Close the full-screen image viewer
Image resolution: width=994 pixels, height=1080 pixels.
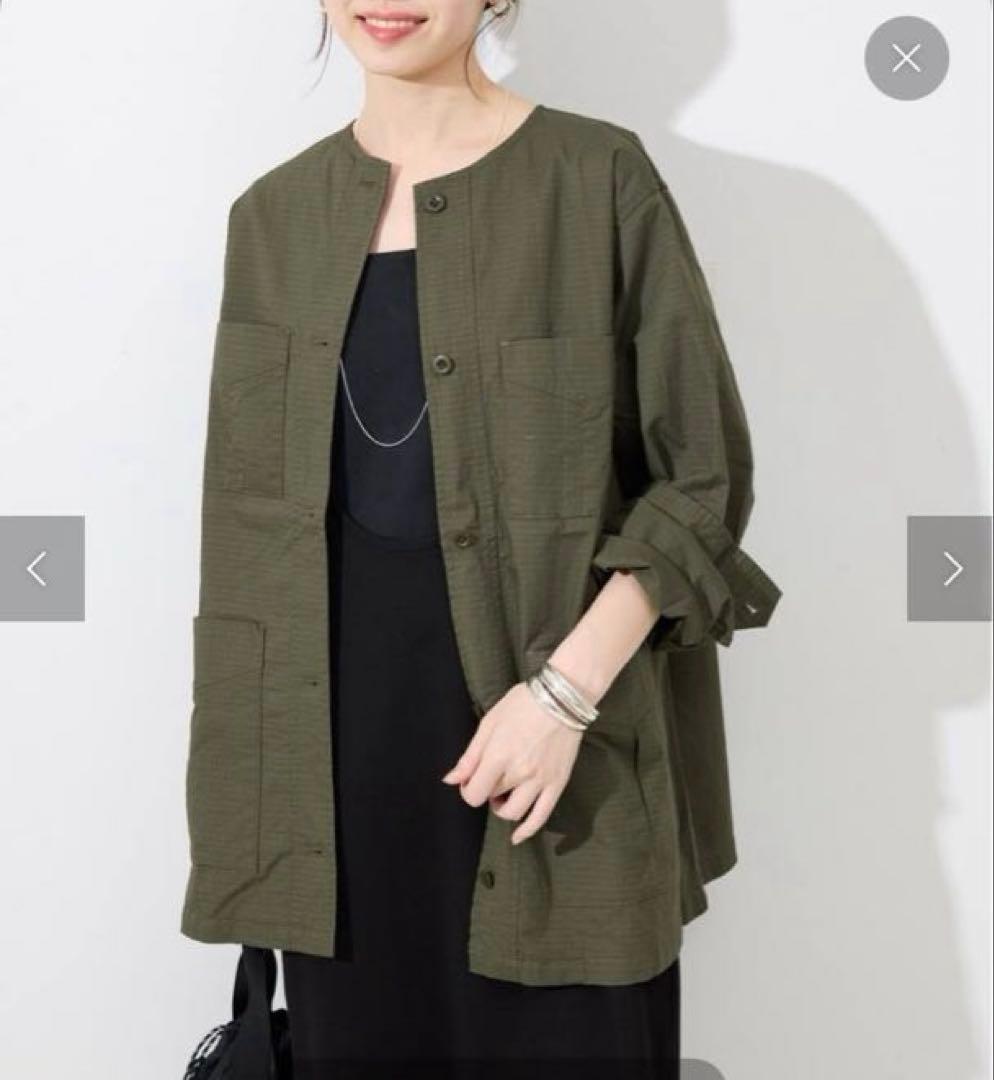(x=906, y=59)
